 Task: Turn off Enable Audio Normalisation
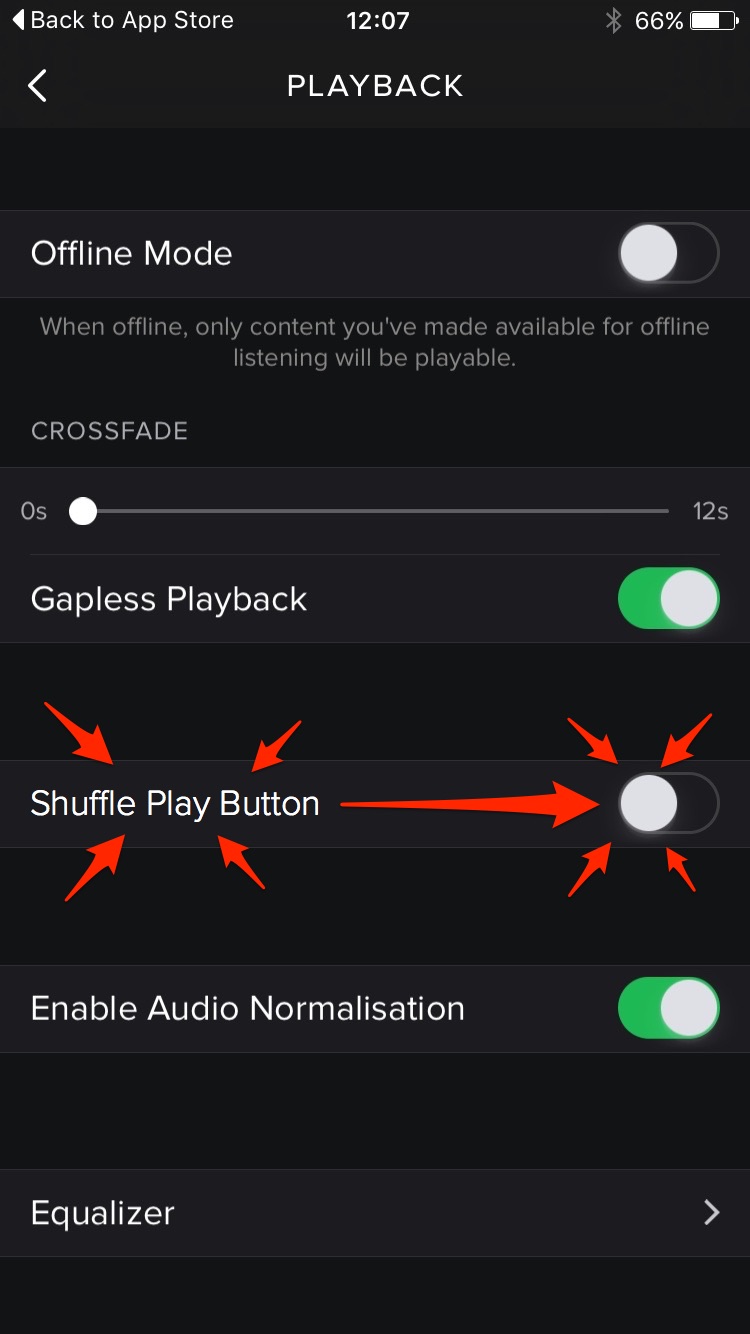668,1008
